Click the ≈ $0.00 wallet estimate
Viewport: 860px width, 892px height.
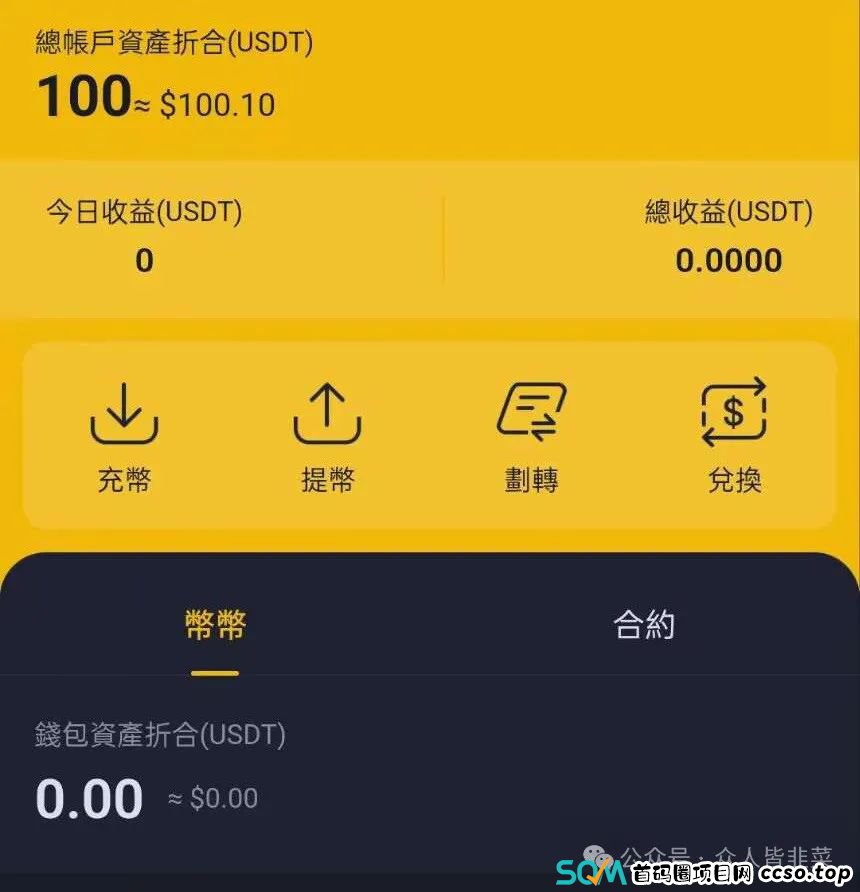pyautogui.click(x=218, y=799)
